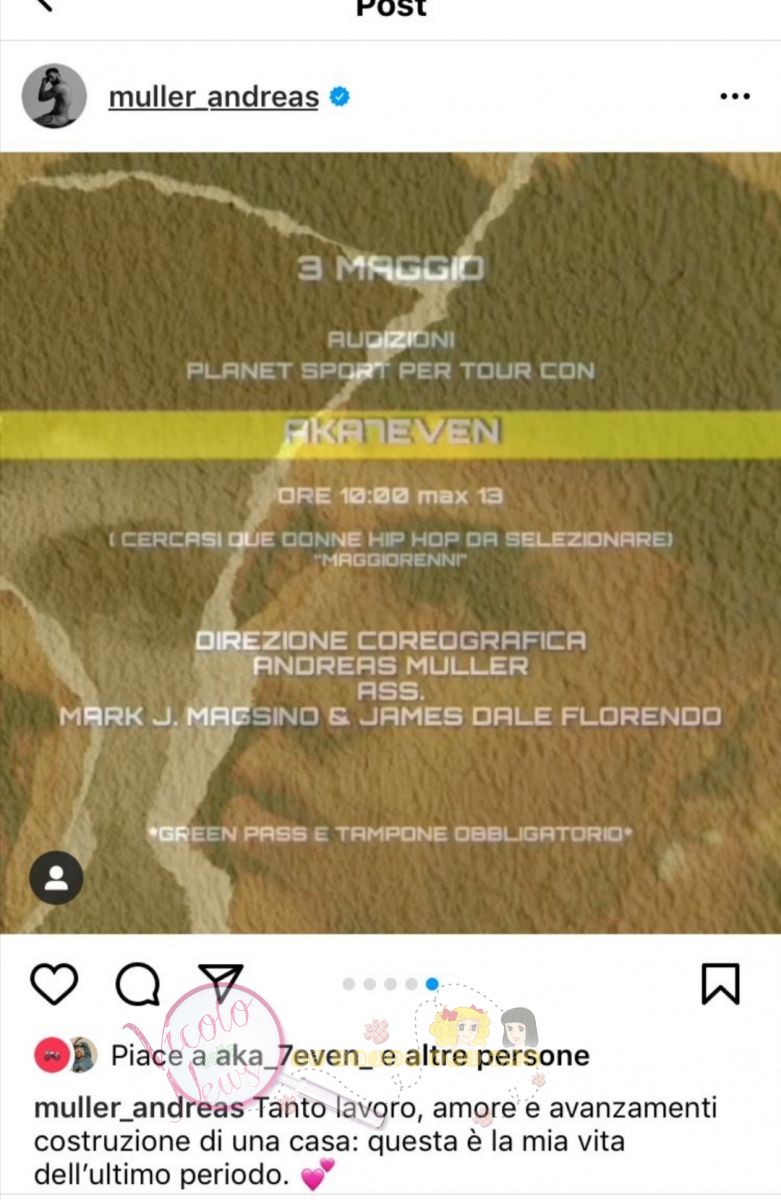Save the post with the bookmark icon
This screenshot has width=781, height=1200.
tap(720, 984)
